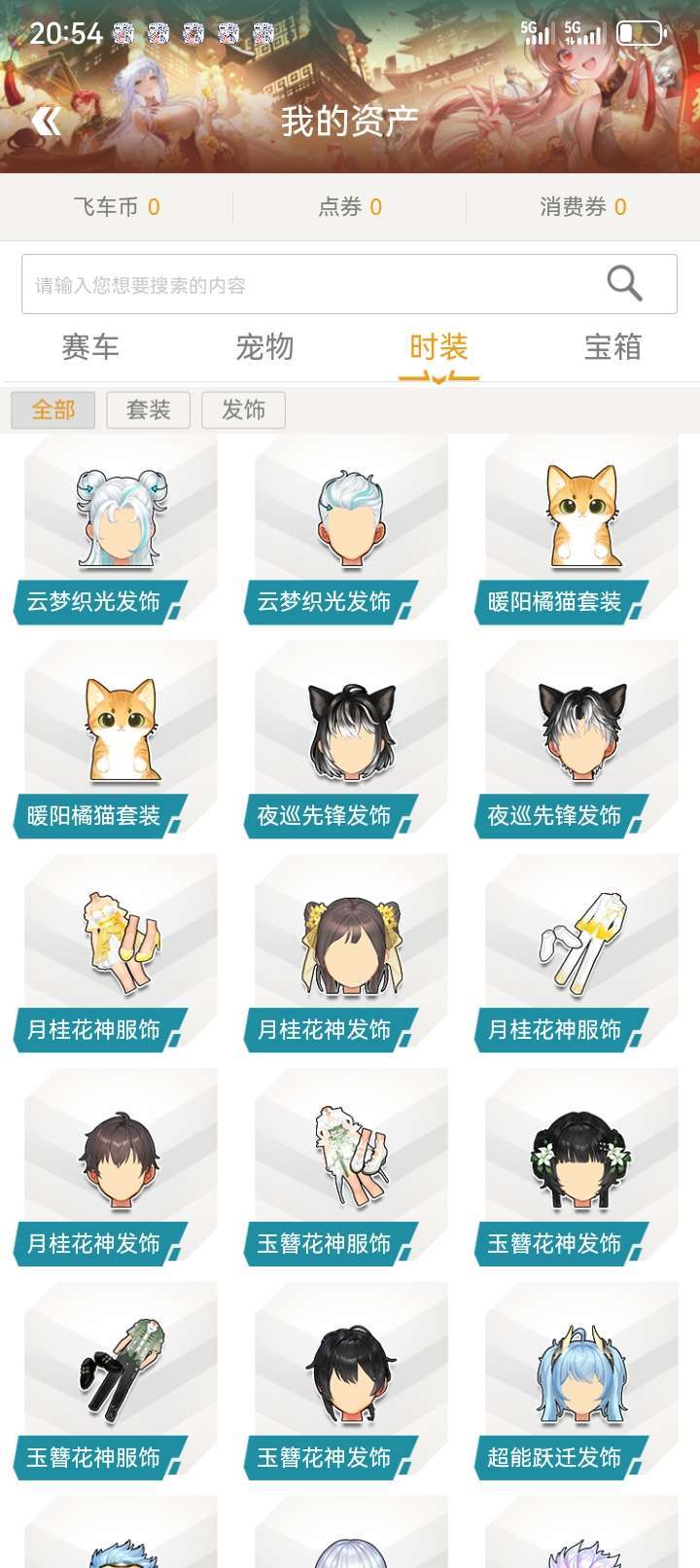View the 点券 balance
700x1568 pixels.
[350, 206]
